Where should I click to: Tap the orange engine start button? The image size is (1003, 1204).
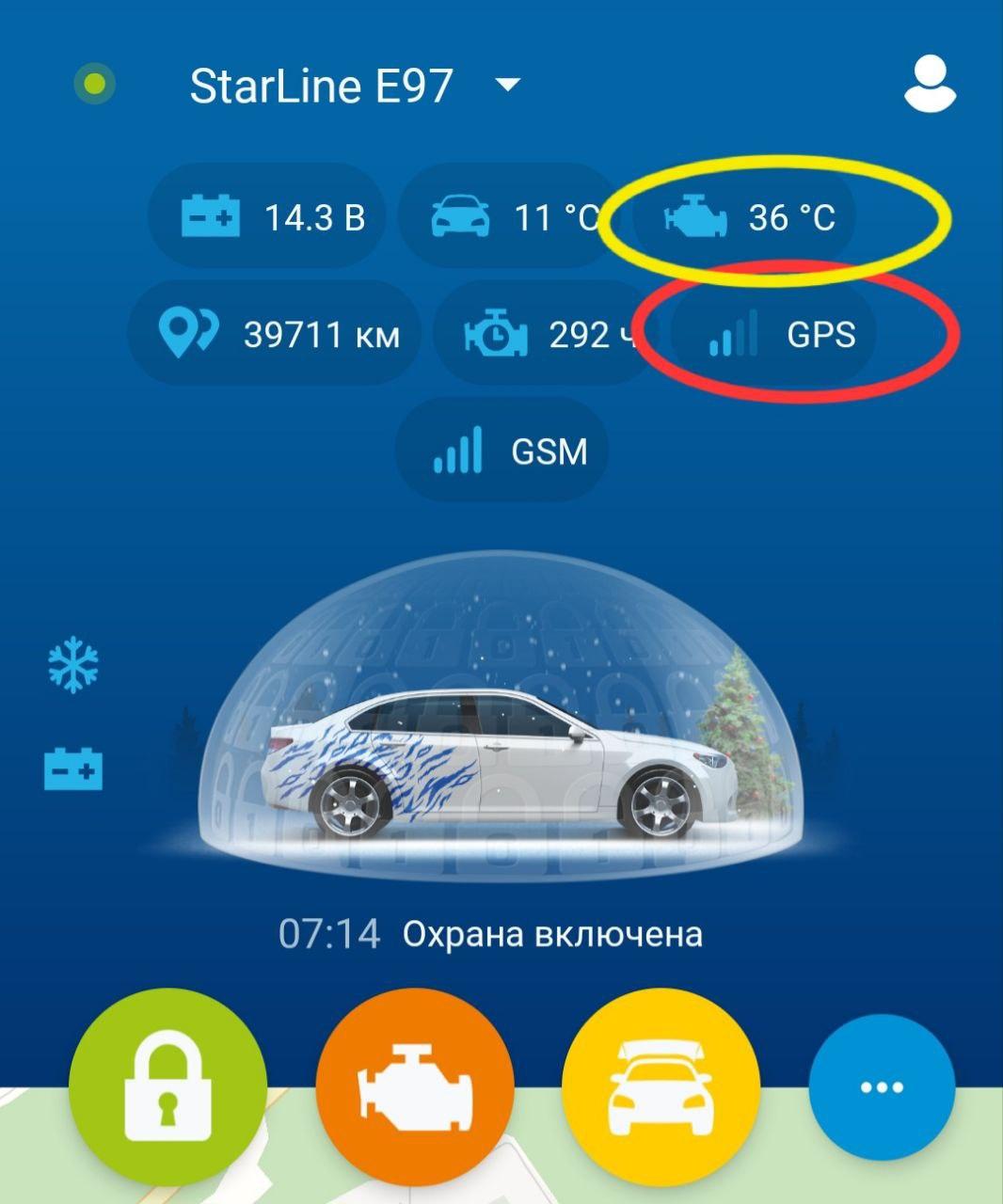pyautogui.click(x=415, y=1089)
